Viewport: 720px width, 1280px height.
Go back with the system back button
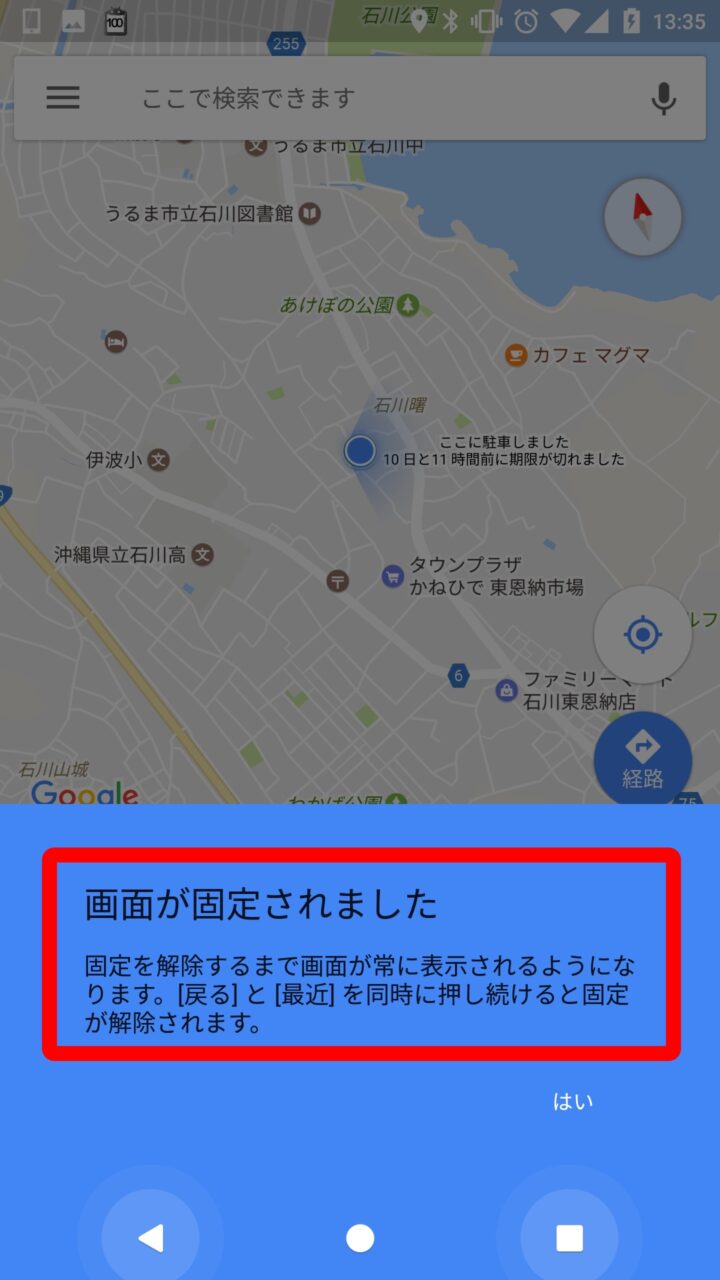pos(150,1238)
